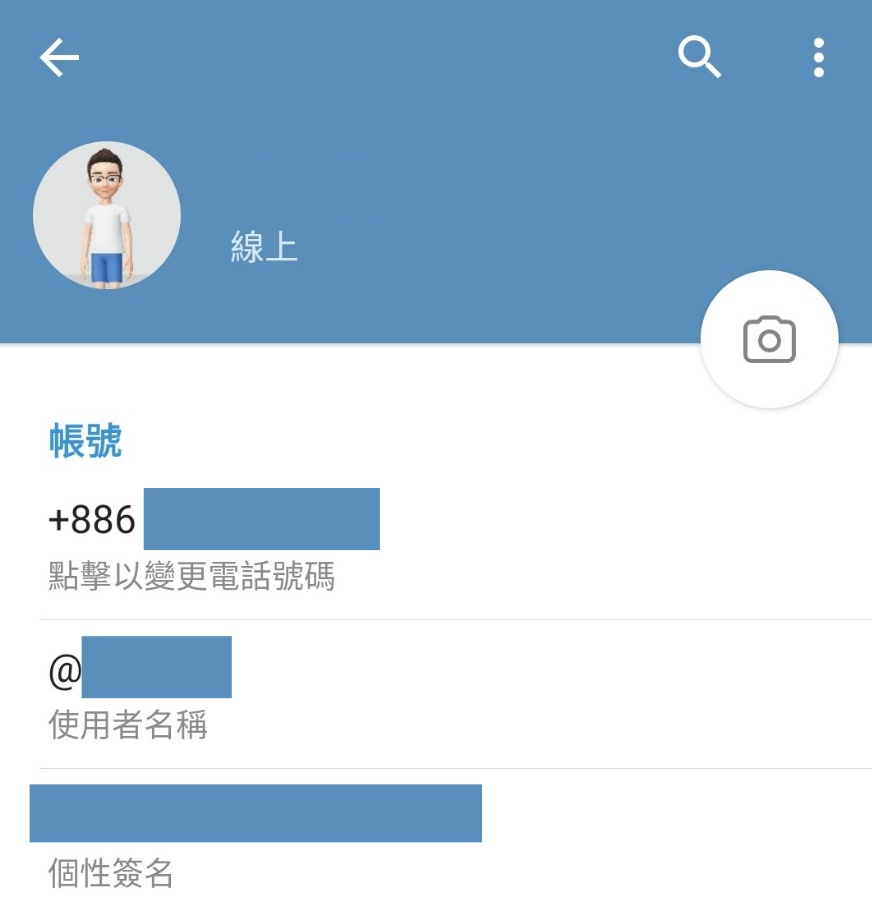872x909 pixels.
Task: View the profile avatar picture
Action: [107, 215]
